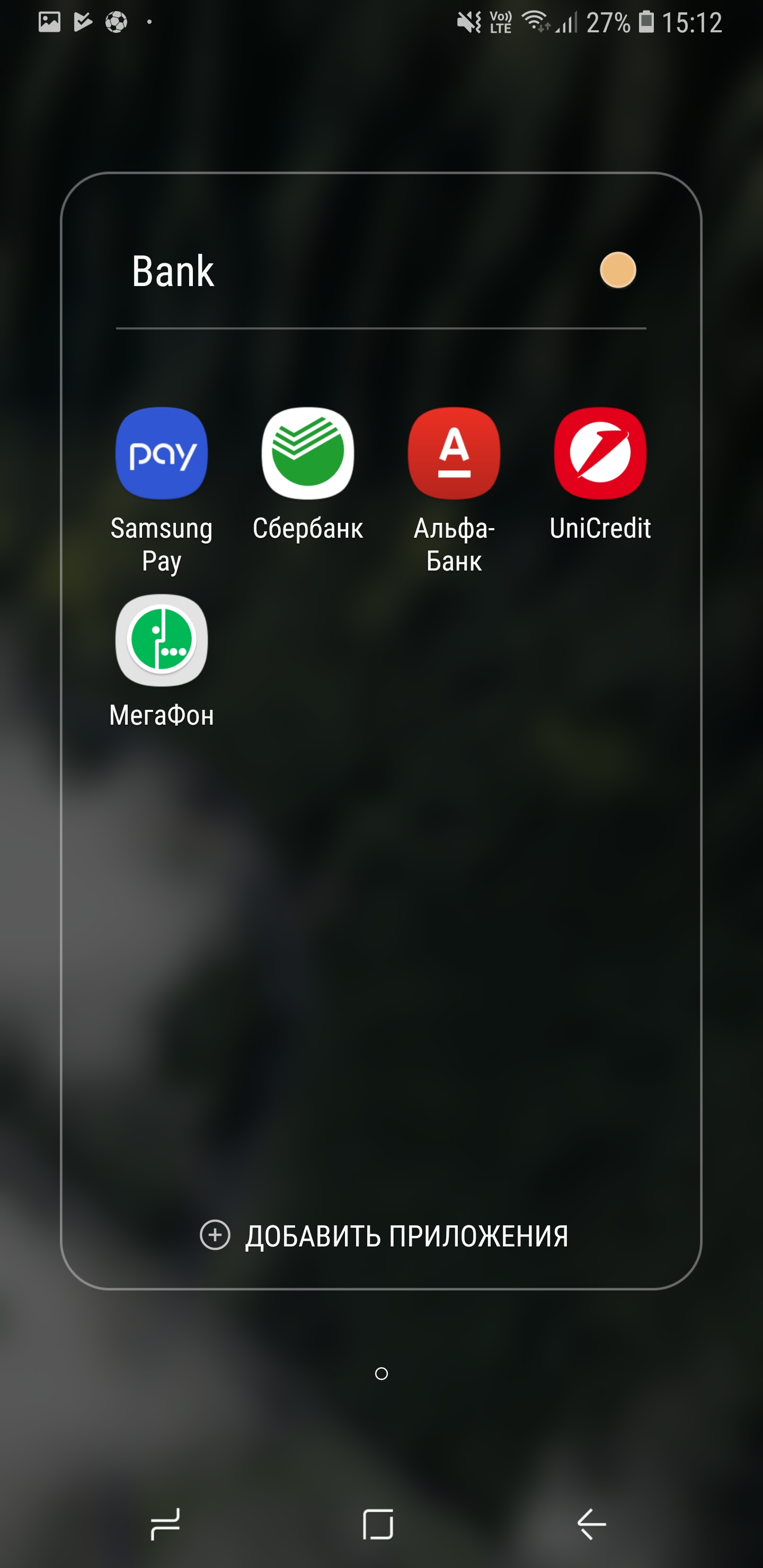Open the folder color picker dot

[617, 270]
